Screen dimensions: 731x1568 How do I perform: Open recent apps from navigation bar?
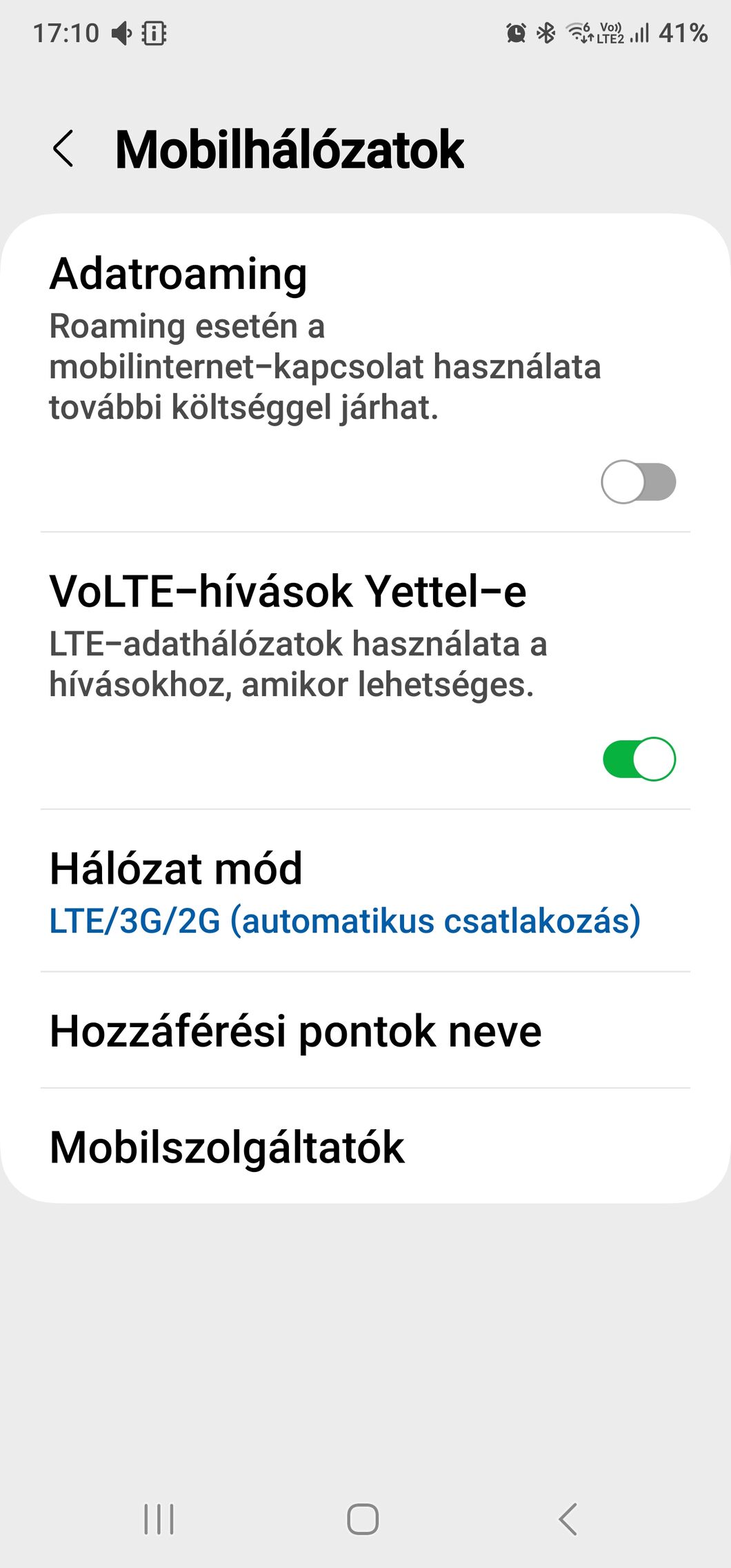[x=159, y=1519]
